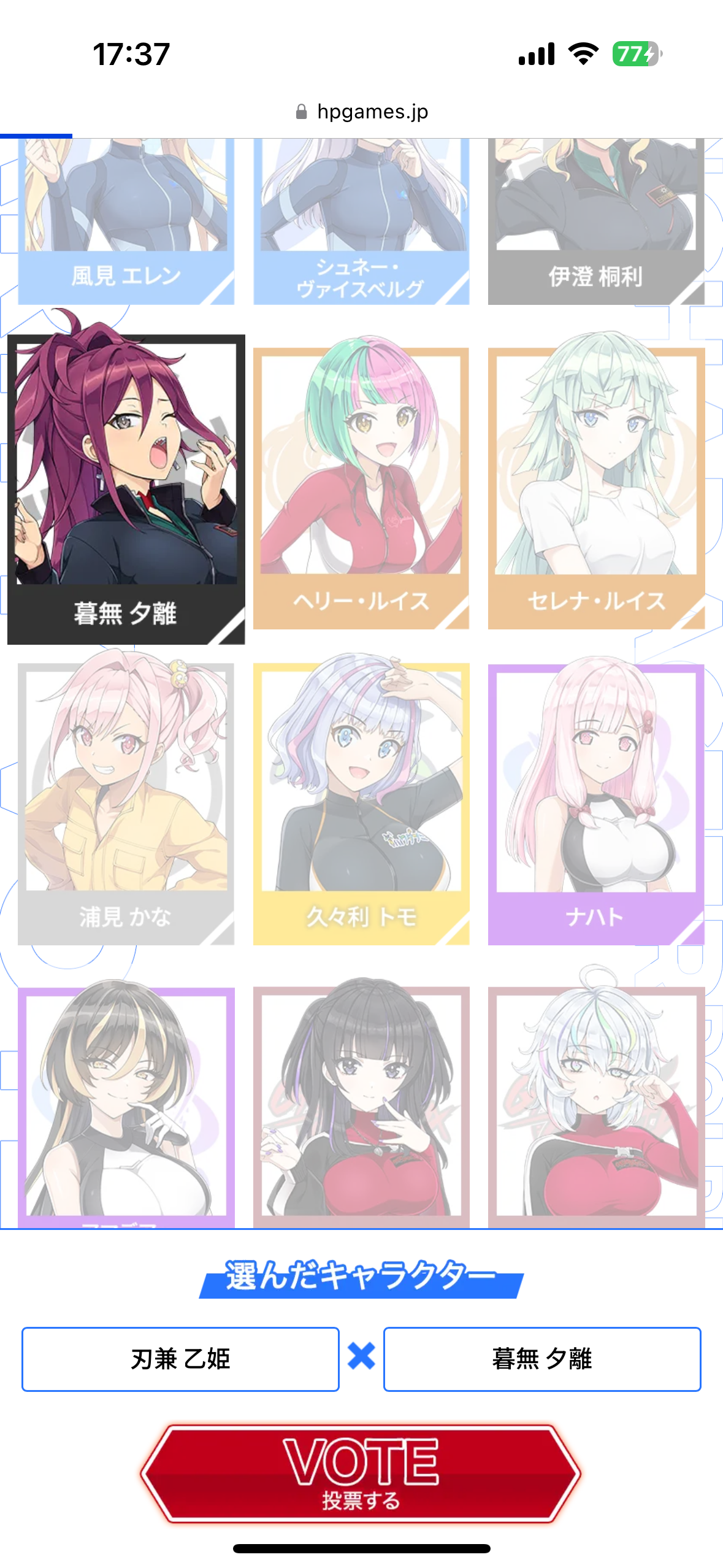Open the hpgames.jp address bar
The height and width of the screenshot is (1568, 723).
362,112
